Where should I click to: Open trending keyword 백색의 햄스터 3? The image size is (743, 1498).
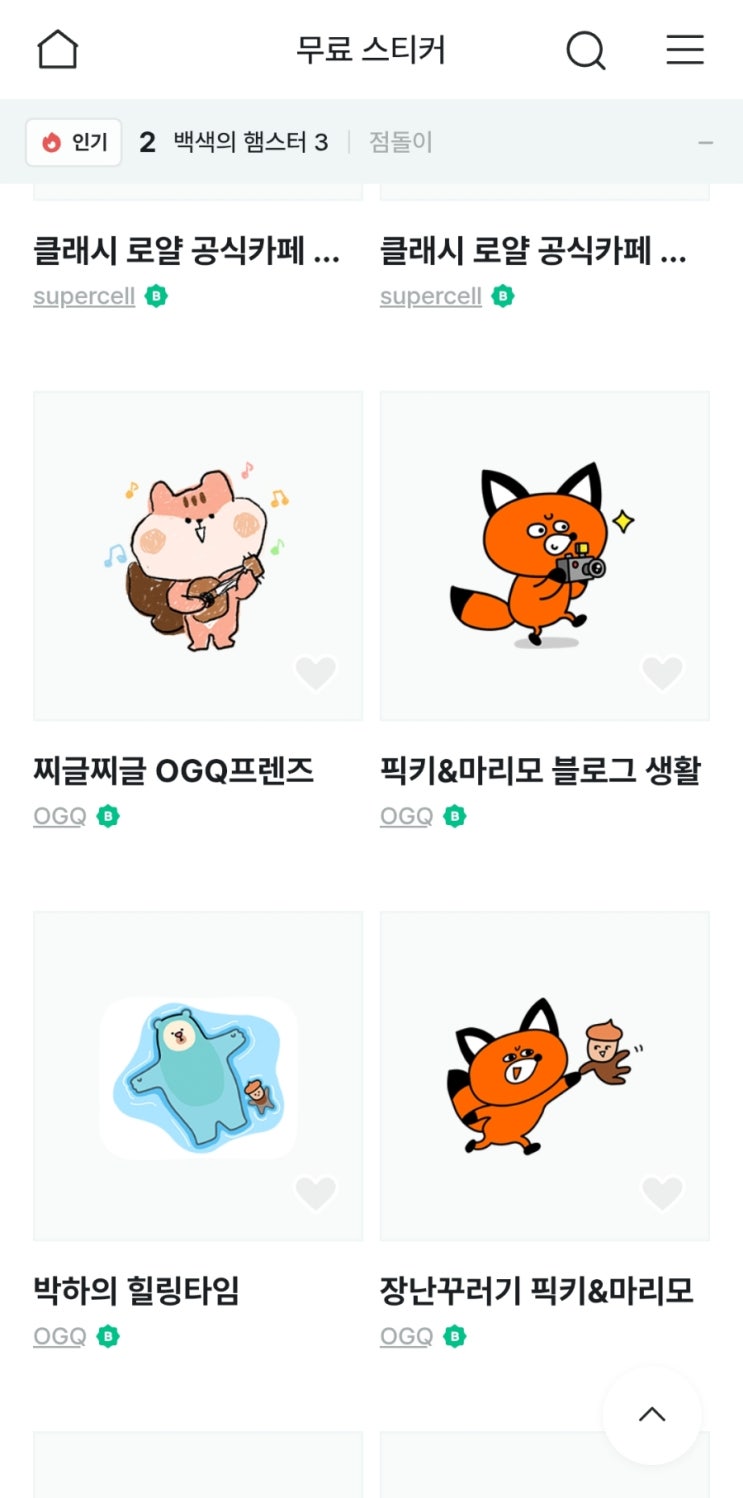pyautogui.click(x=250, y=142)
